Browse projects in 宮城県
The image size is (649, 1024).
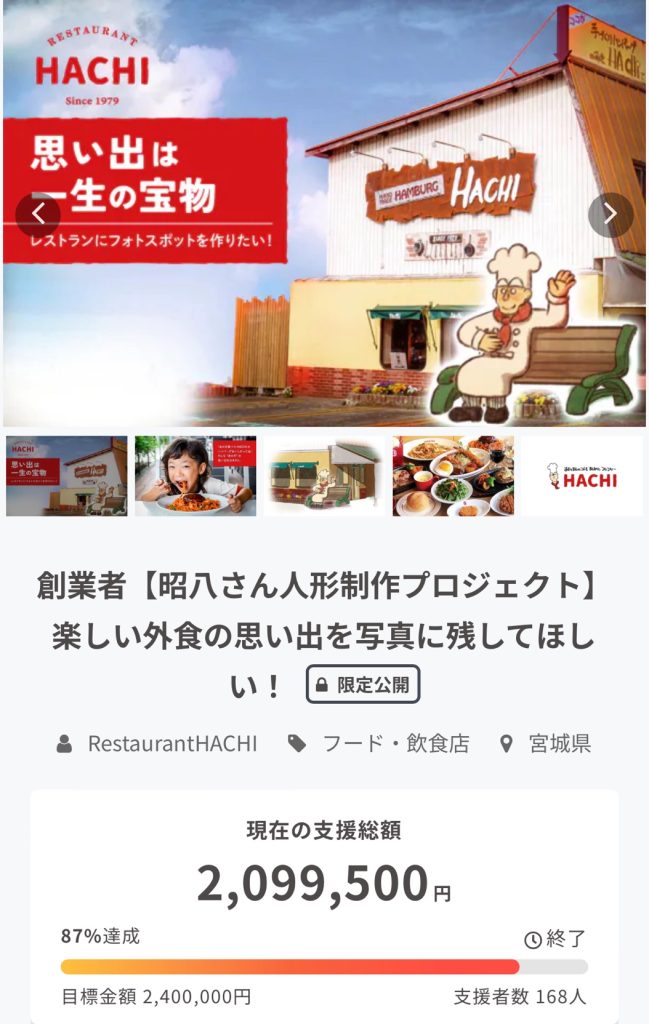(559, 743)
